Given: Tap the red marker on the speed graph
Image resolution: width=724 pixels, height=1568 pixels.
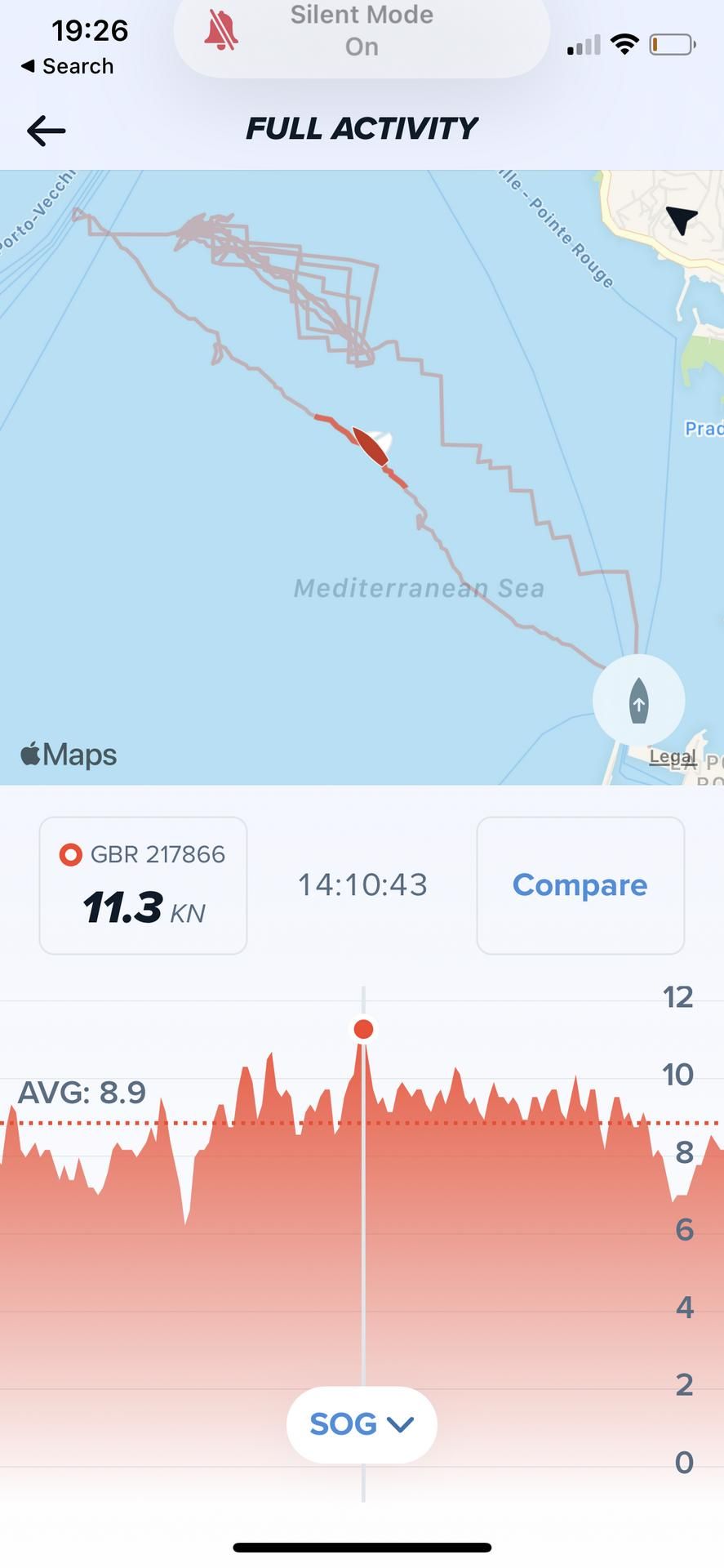Looking at the screenshot, I should tap(364, 1029).
